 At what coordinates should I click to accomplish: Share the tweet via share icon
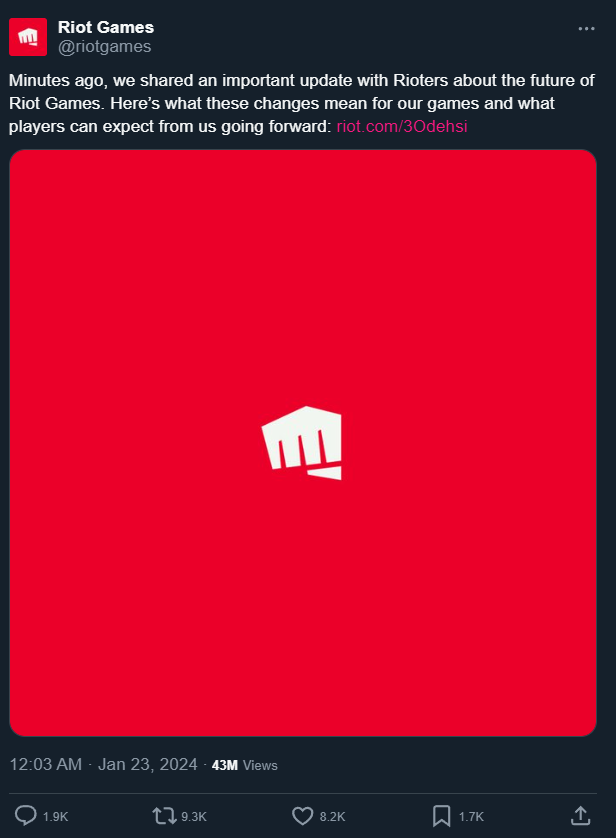tap(579, 815)
